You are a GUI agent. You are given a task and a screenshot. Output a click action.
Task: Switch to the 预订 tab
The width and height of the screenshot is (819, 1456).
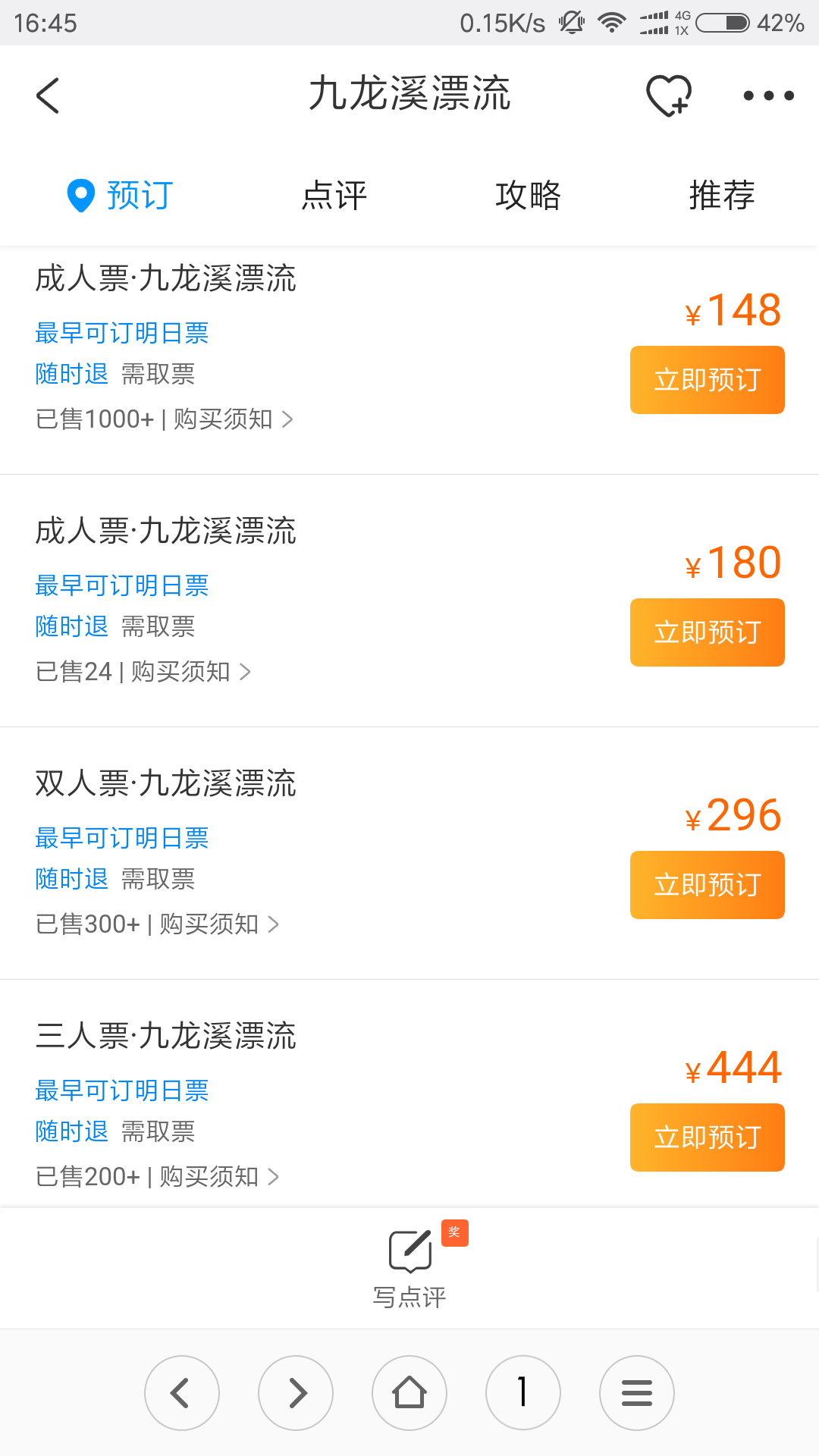point(121,196)
